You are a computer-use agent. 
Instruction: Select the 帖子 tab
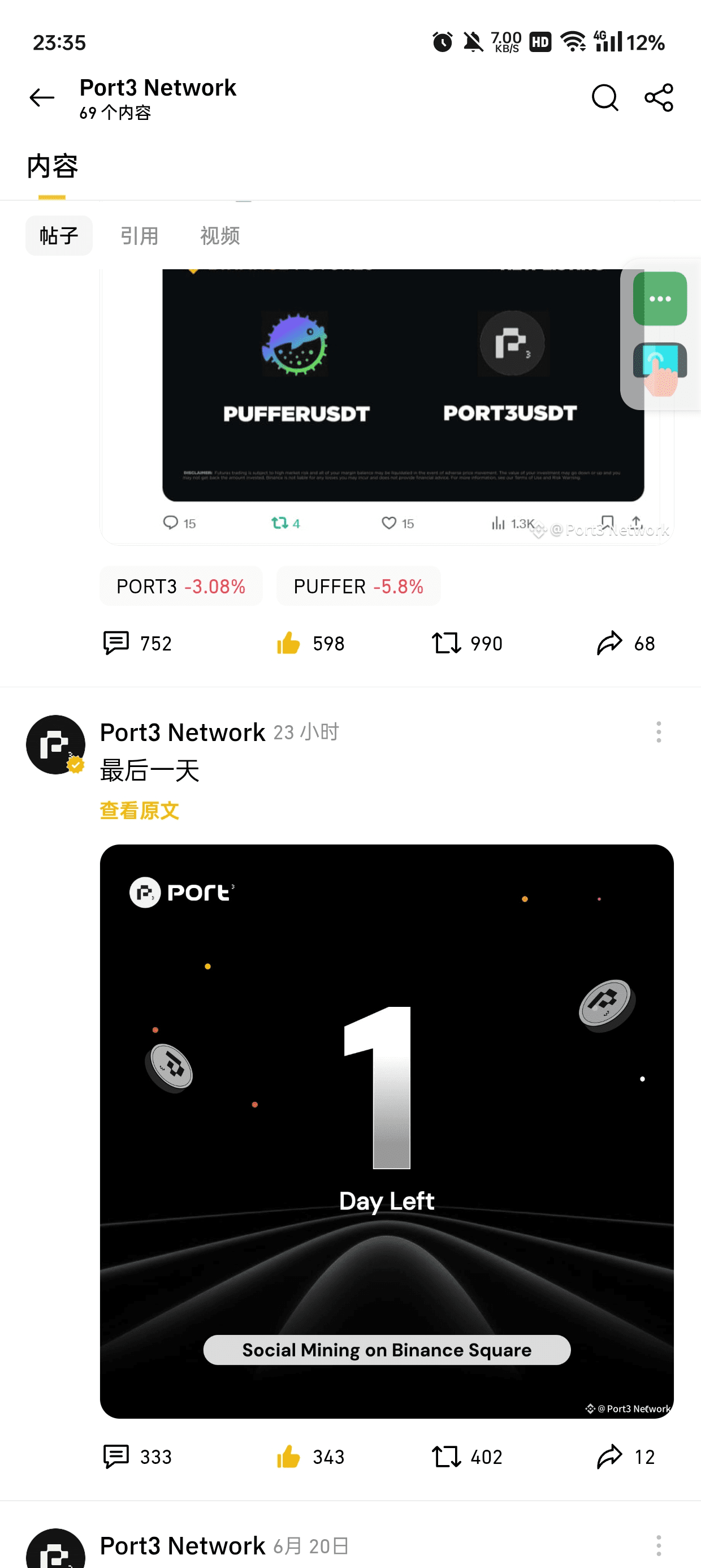(x=58, y=235)
